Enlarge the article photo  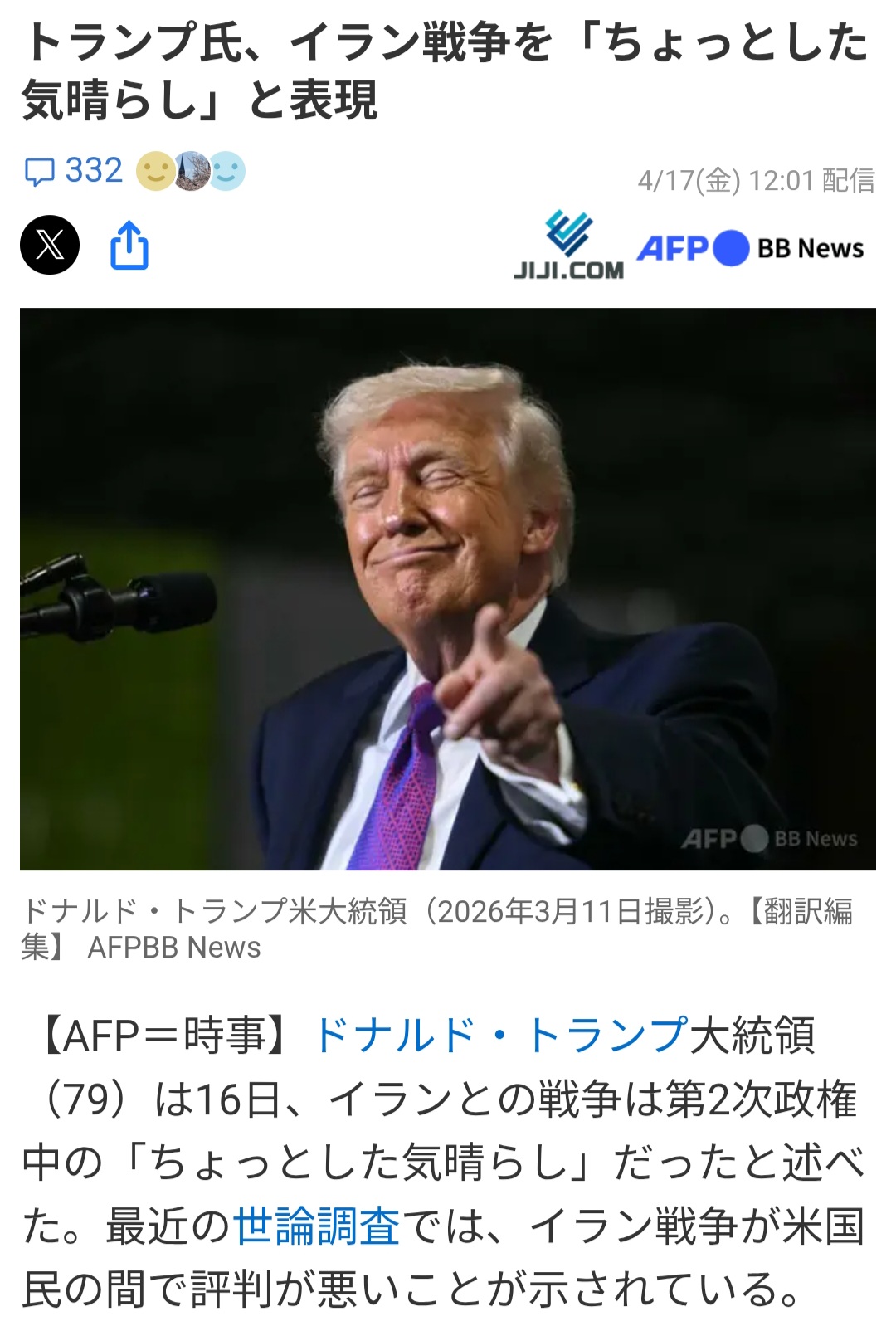(x=448, y=588)
